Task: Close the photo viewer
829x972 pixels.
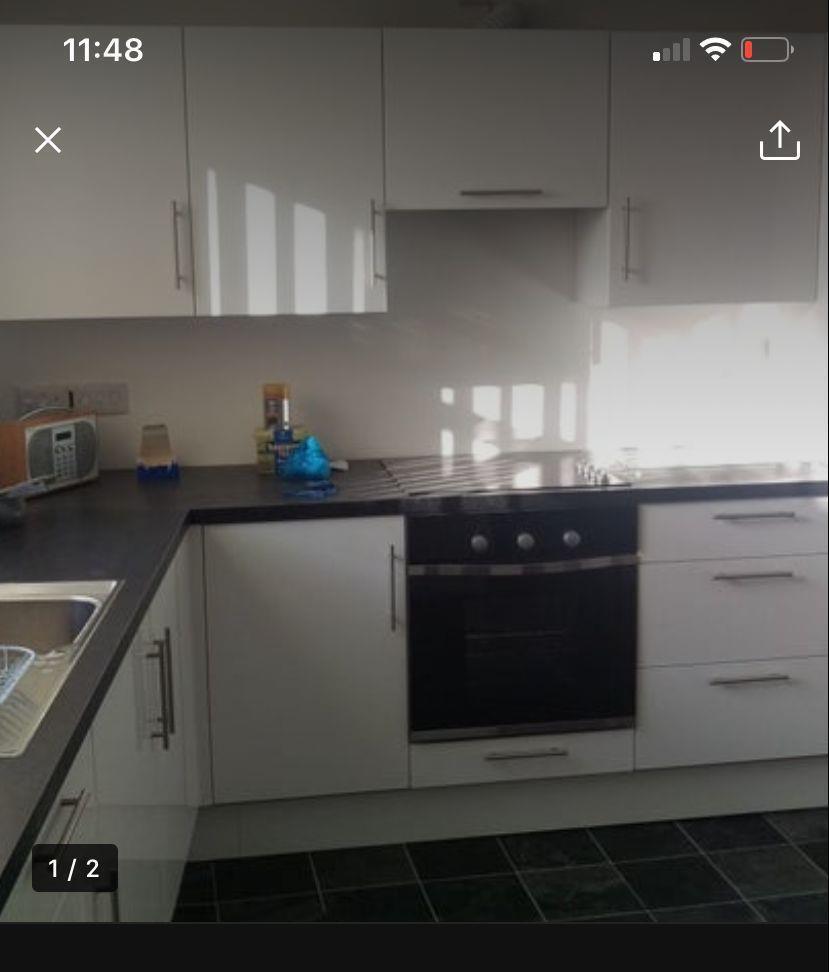Action: 48,140
